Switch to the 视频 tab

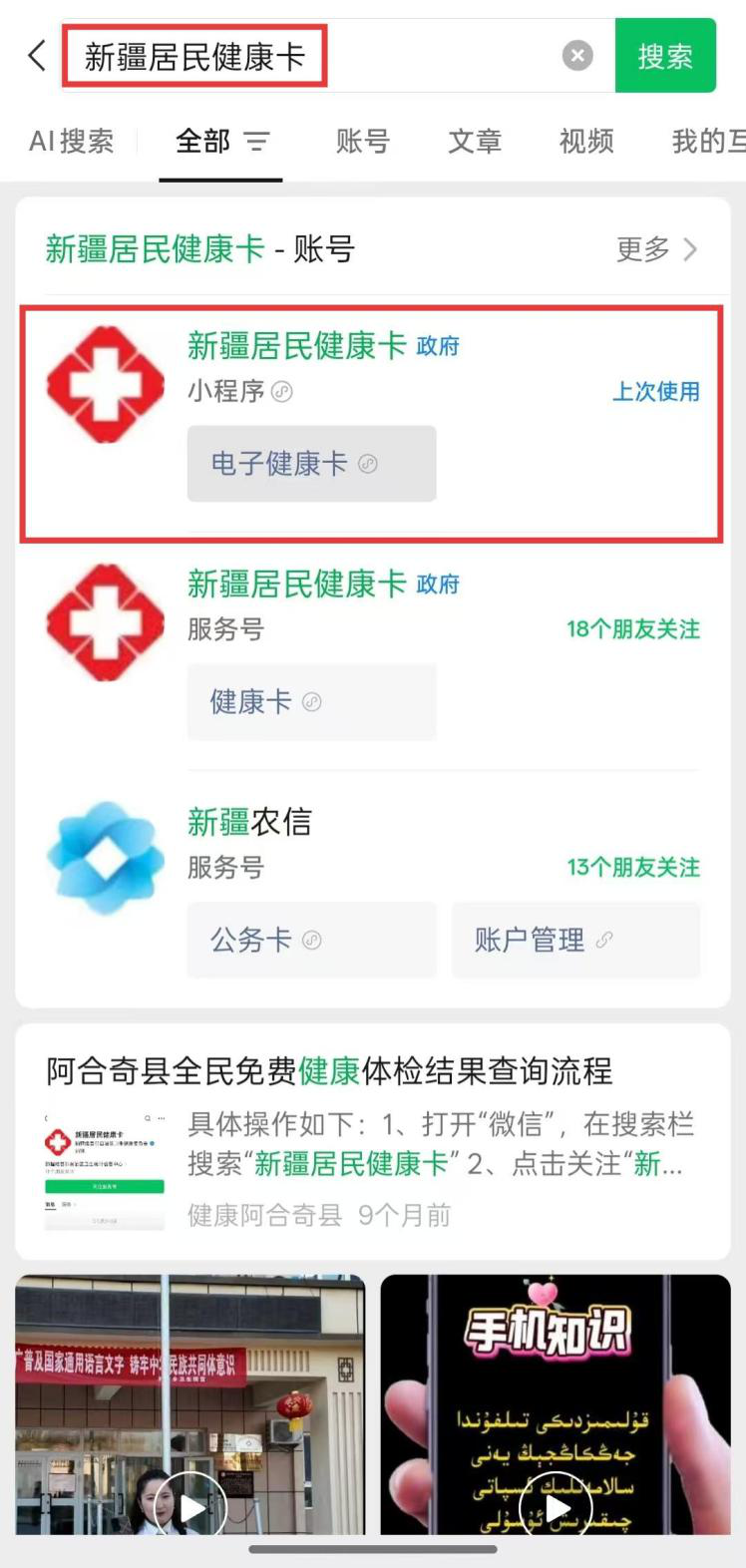[586, 142]
